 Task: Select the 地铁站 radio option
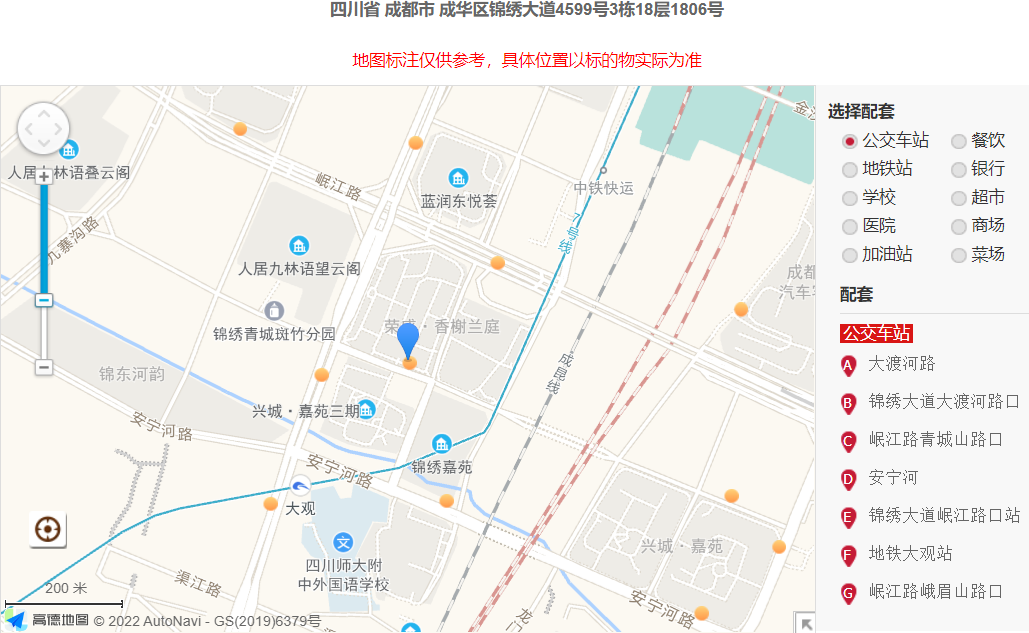tap(850, 170)
